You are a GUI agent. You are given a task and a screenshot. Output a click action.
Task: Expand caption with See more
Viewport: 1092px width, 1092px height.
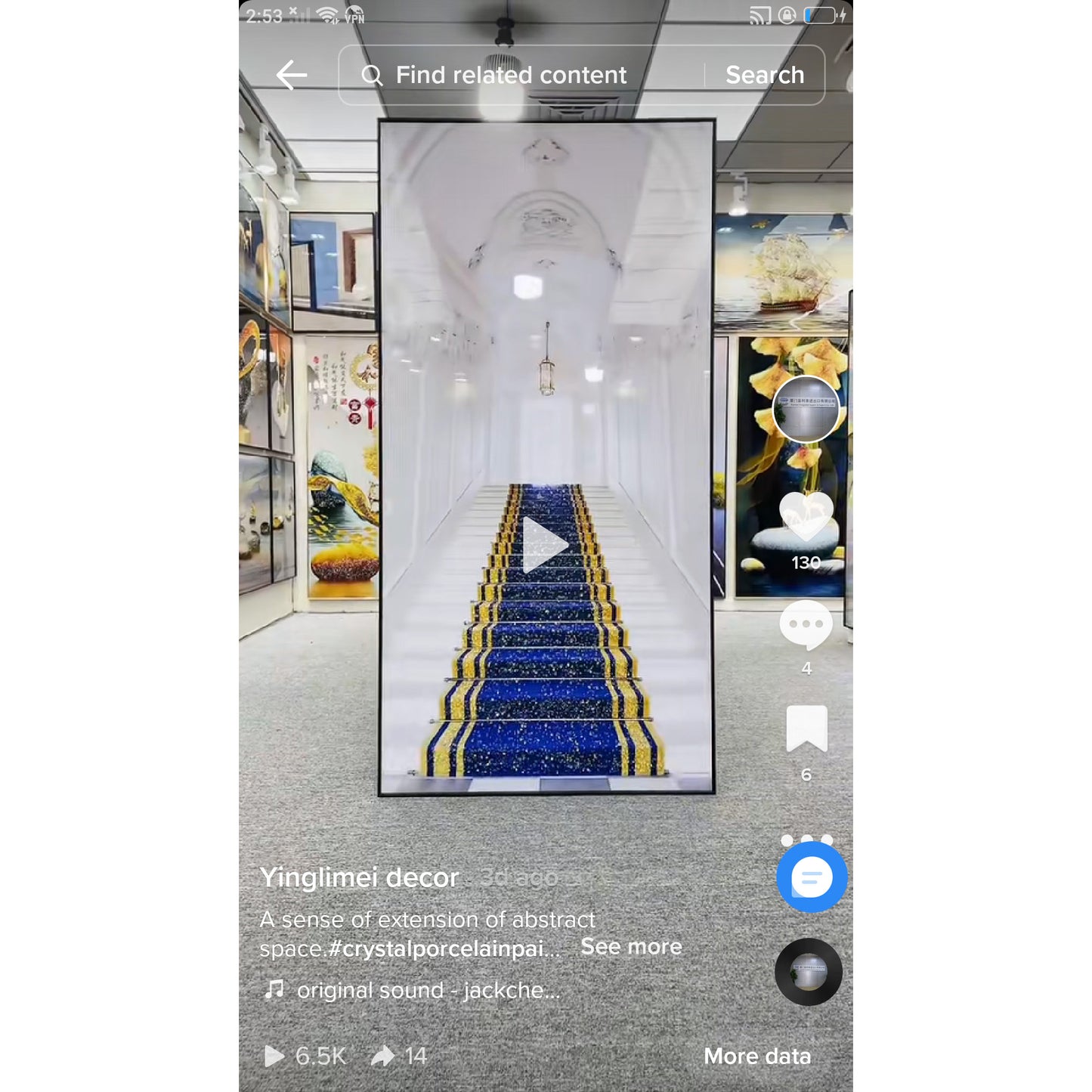(x=631, y=947)
